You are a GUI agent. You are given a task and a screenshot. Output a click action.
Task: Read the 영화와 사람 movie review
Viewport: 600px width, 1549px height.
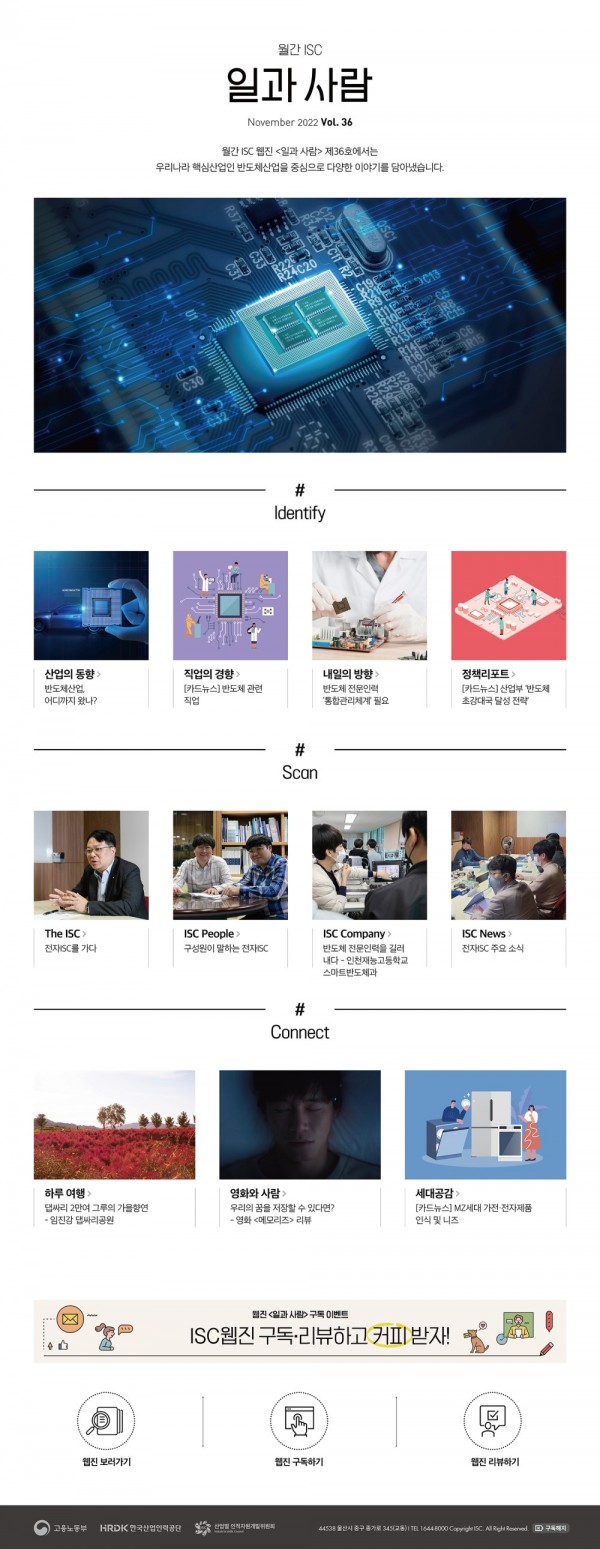pos(299,1124)
